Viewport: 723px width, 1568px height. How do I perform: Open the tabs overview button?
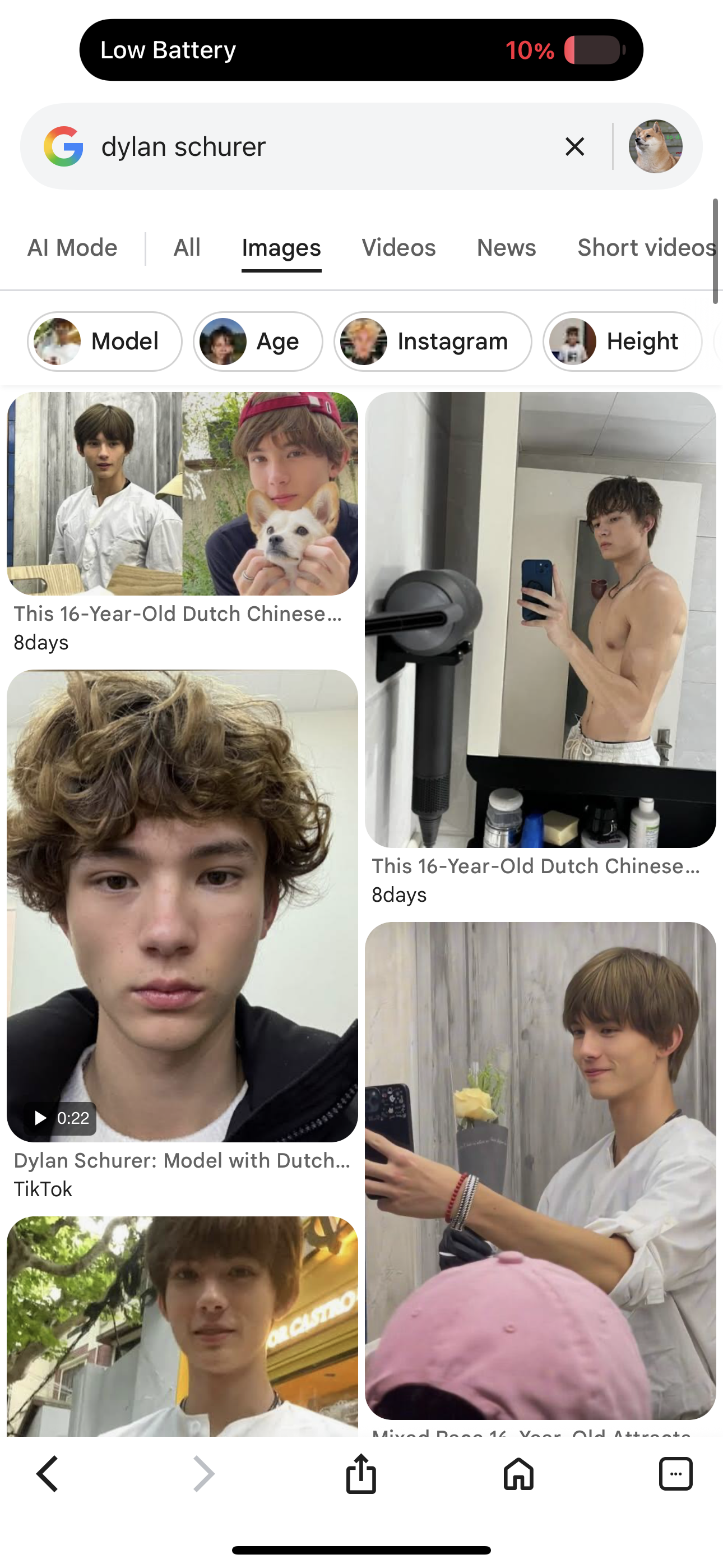[675, 1474]
